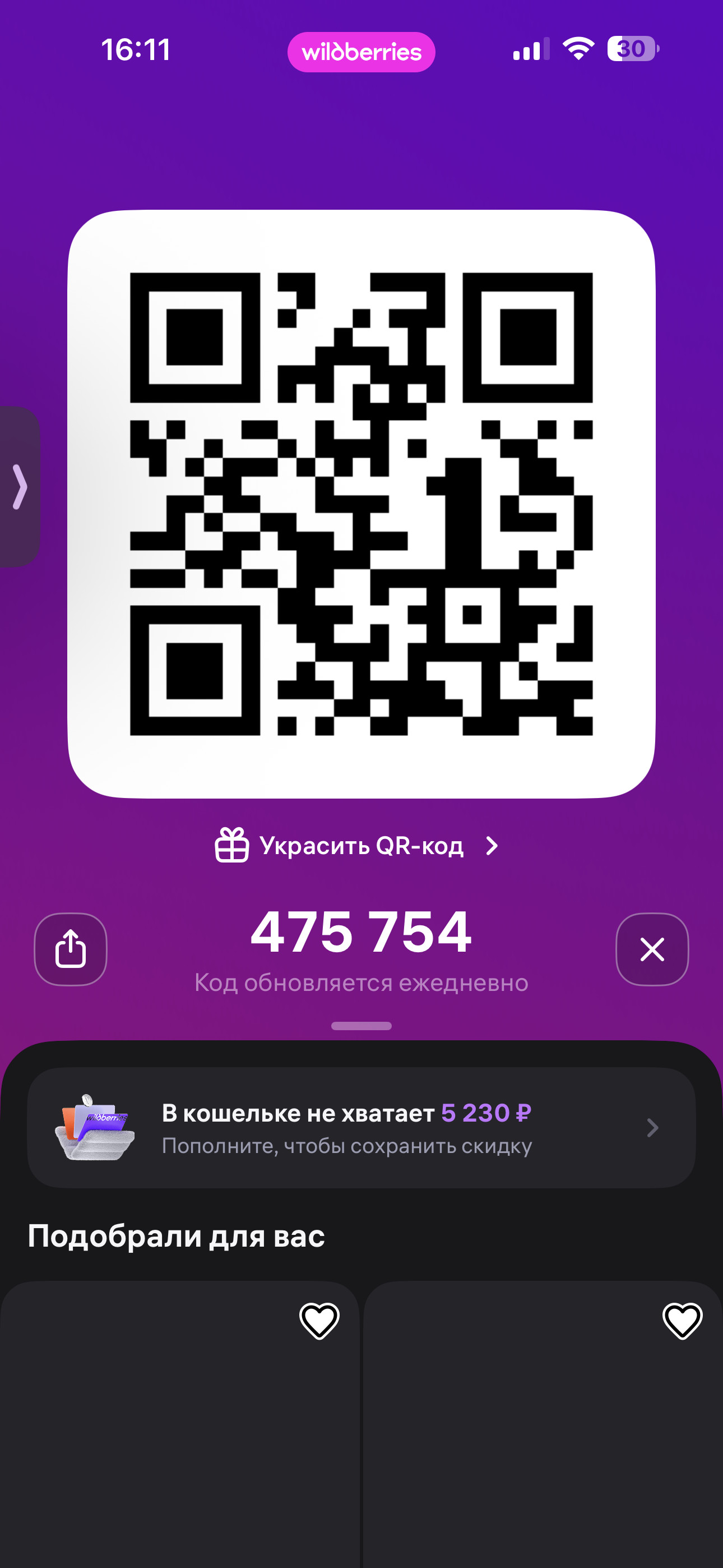Open Украсить QR-код option
723x1568 pixels.
pyautogui.click(x=357, y=846)
